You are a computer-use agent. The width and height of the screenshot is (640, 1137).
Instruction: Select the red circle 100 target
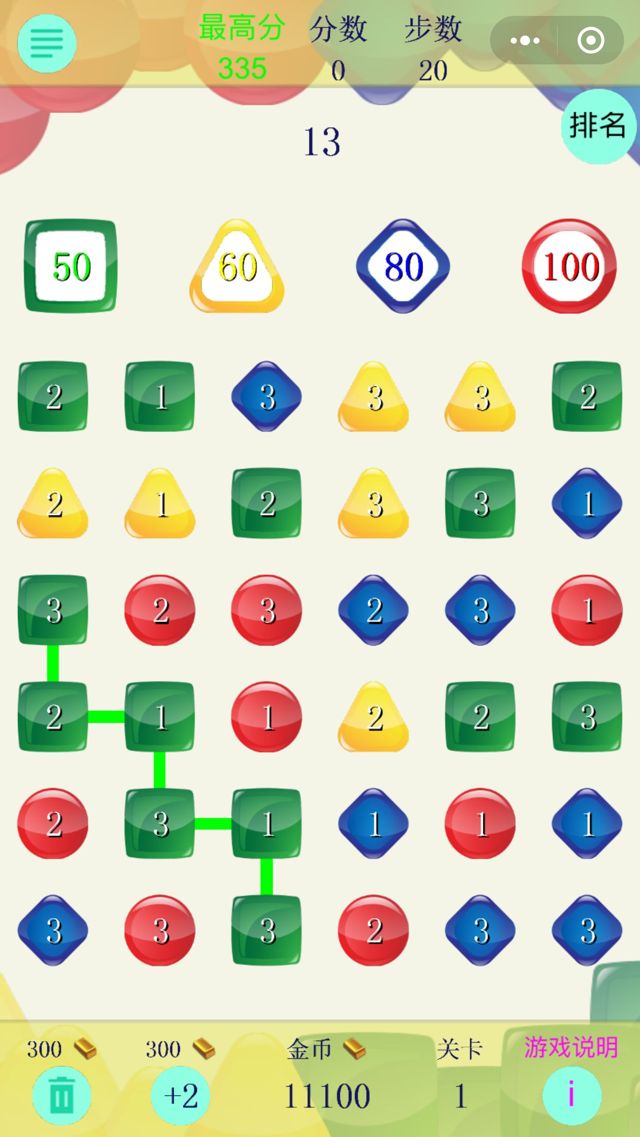pyautogui.click(x=569, y=266)
